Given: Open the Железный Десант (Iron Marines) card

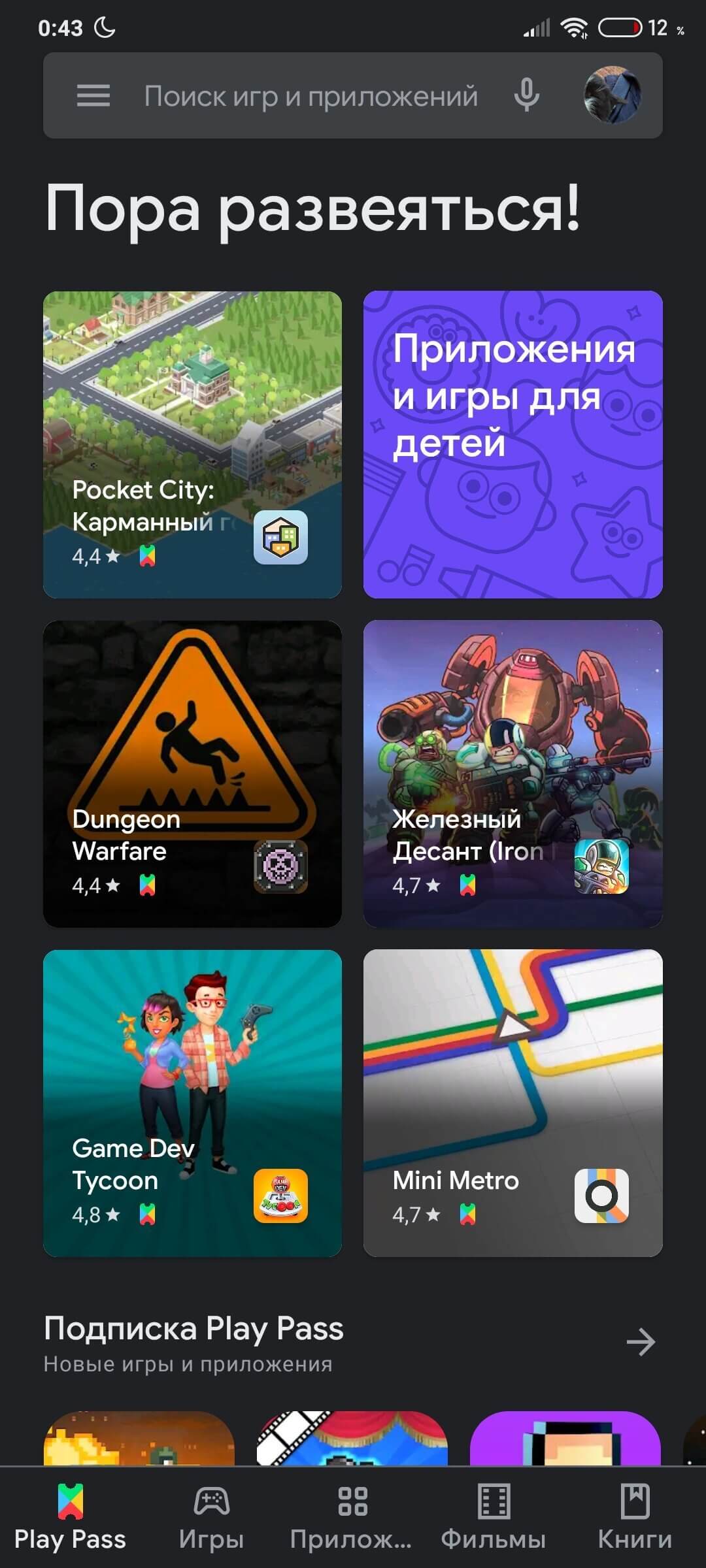Looking at the screenshot, I should pyautogui.click(x=513, y=774).
